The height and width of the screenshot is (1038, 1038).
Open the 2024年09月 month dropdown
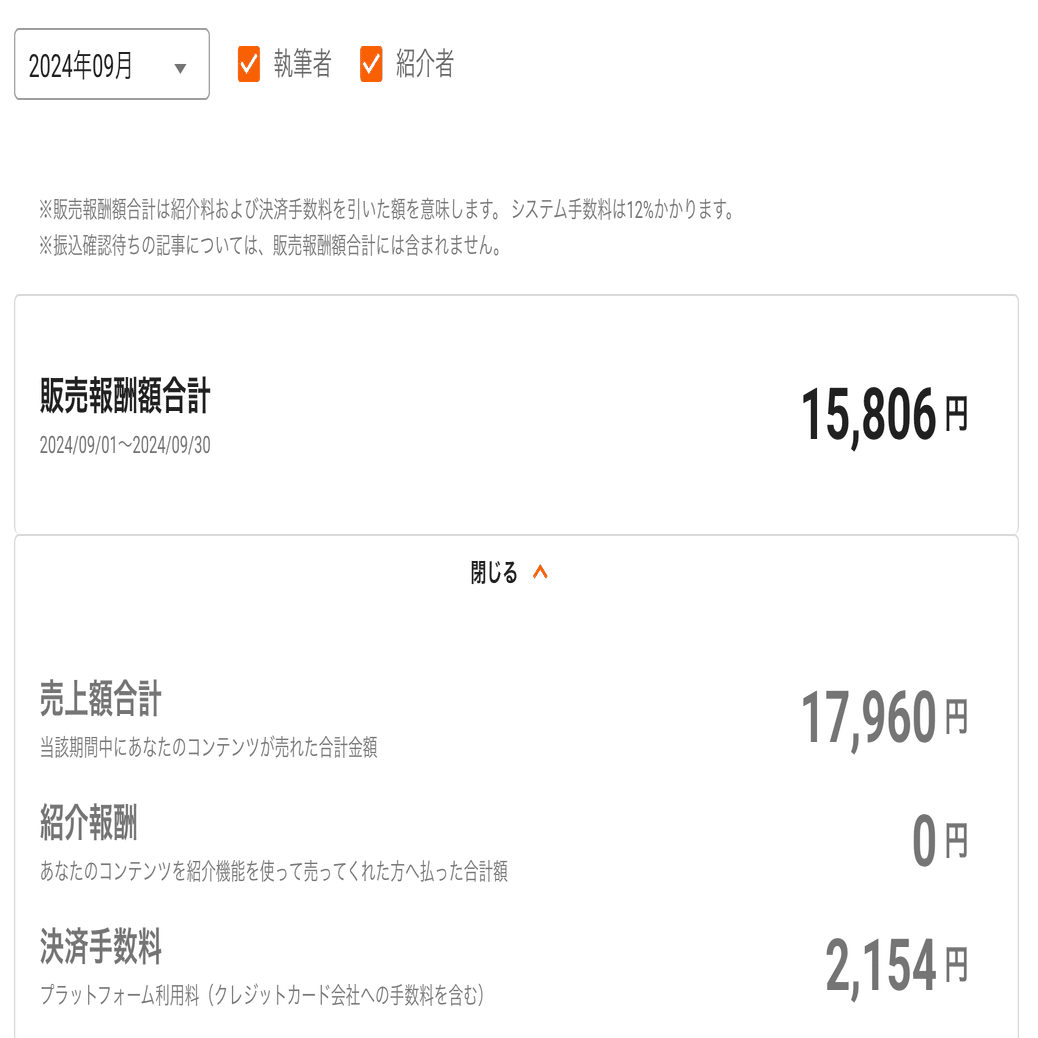[x=111, y=66]
